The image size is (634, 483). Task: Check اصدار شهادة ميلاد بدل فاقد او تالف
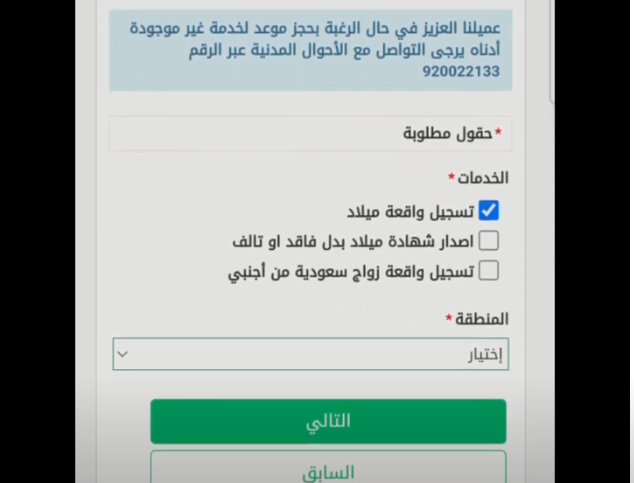pyautogui.click(x=488, y=241)
